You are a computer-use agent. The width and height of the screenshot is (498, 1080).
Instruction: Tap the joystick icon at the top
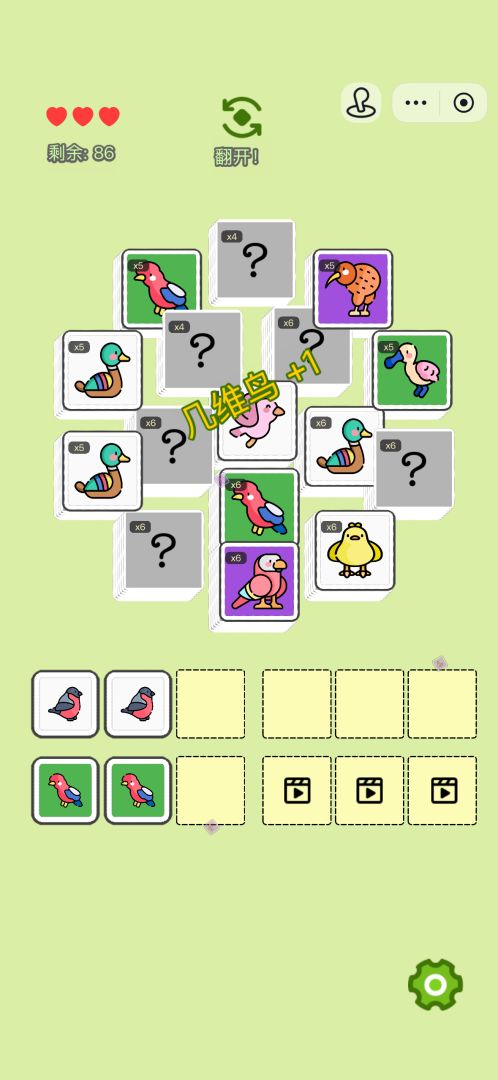click(361, 103)
